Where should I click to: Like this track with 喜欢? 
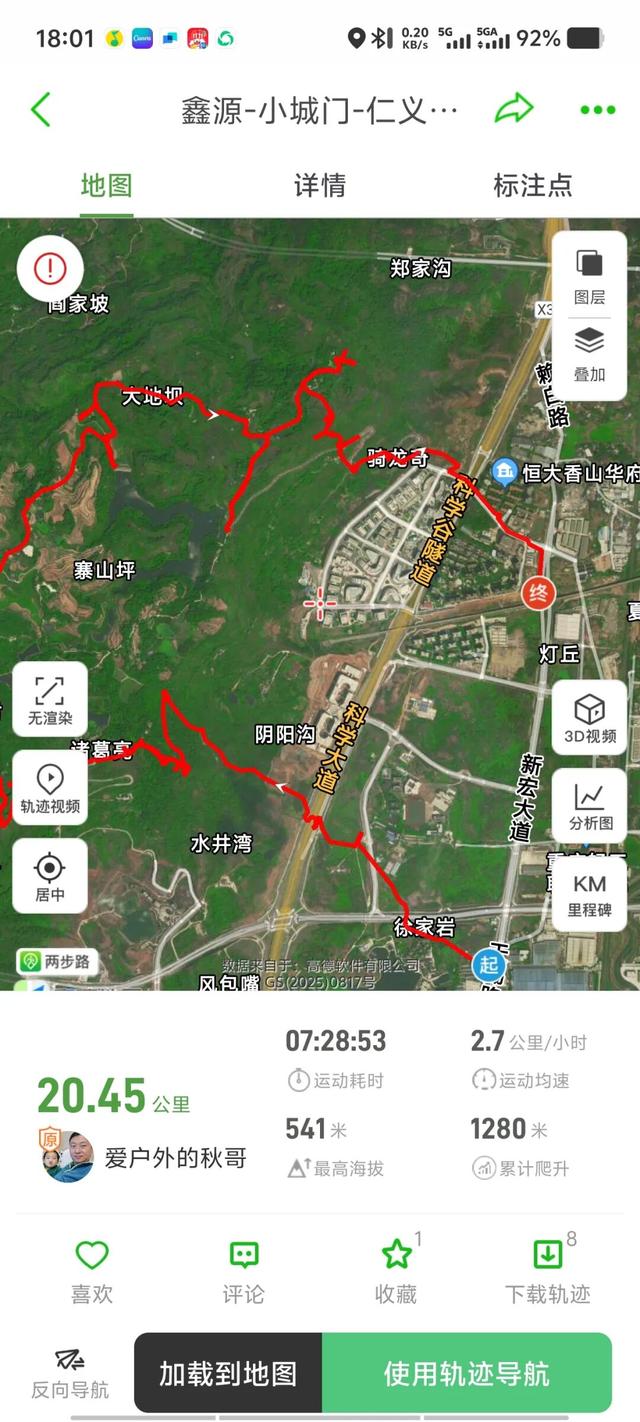click(x=92, y=1271)
